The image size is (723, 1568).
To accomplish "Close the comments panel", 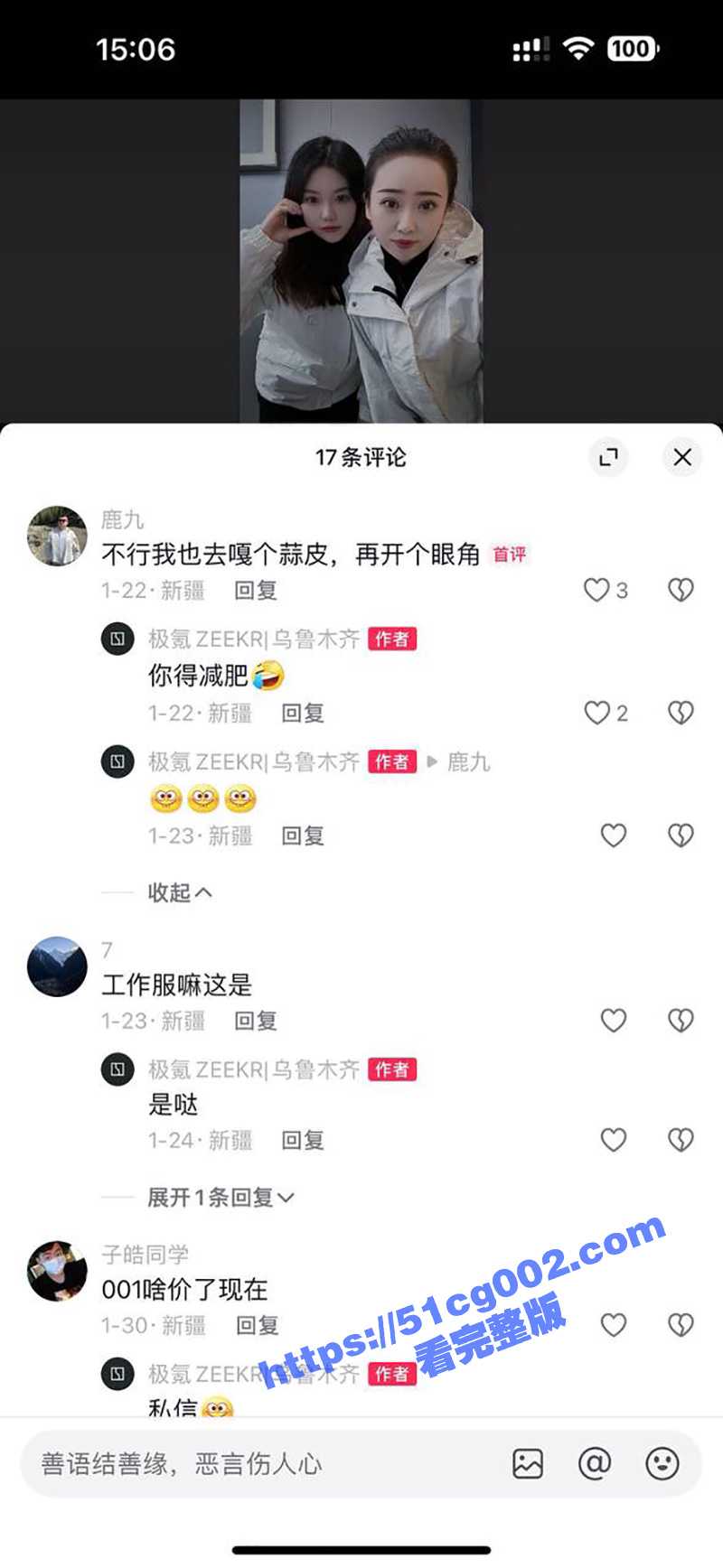I will click(682, 457).
